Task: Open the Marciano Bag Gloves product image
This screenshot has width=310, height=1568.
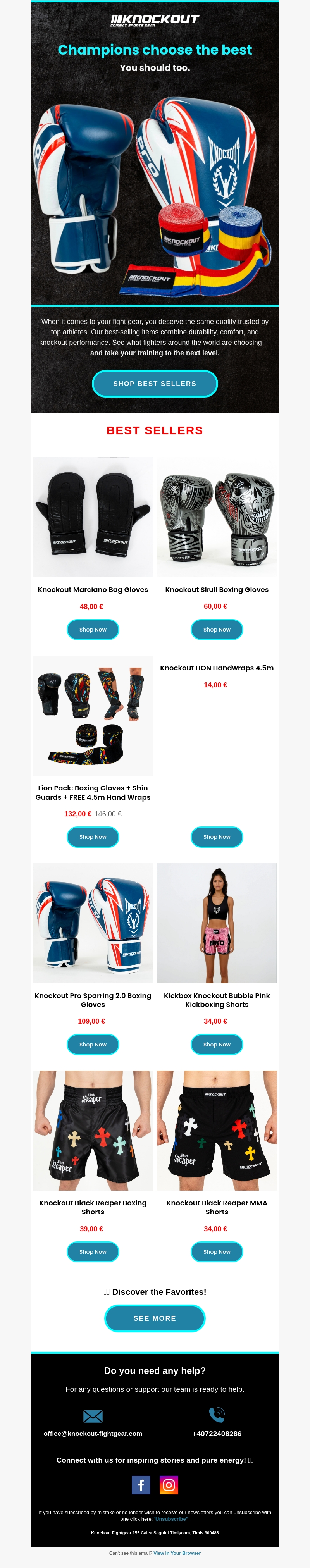Action: (x=93, y=517)
